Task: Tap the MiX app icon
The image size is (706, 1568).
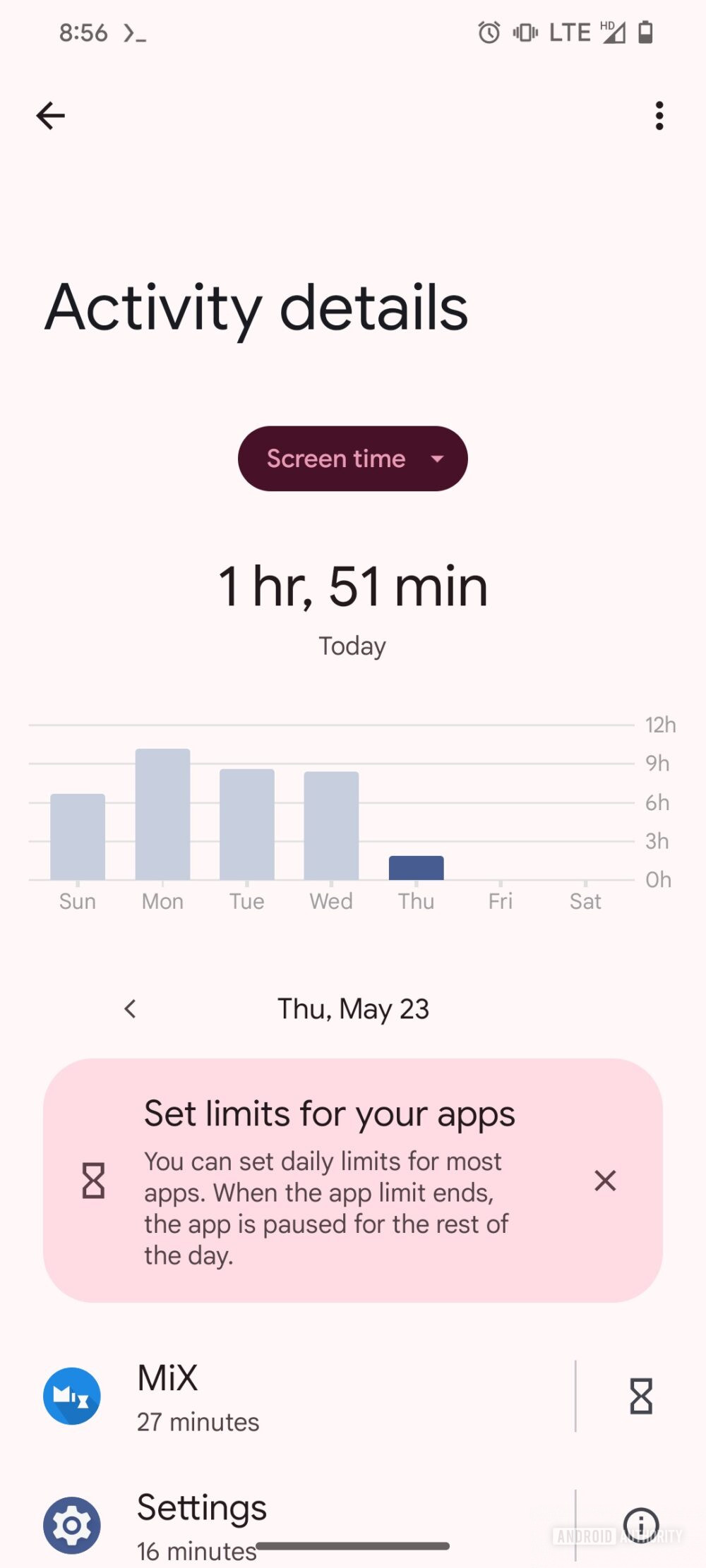Action: tap(72, 1397)
